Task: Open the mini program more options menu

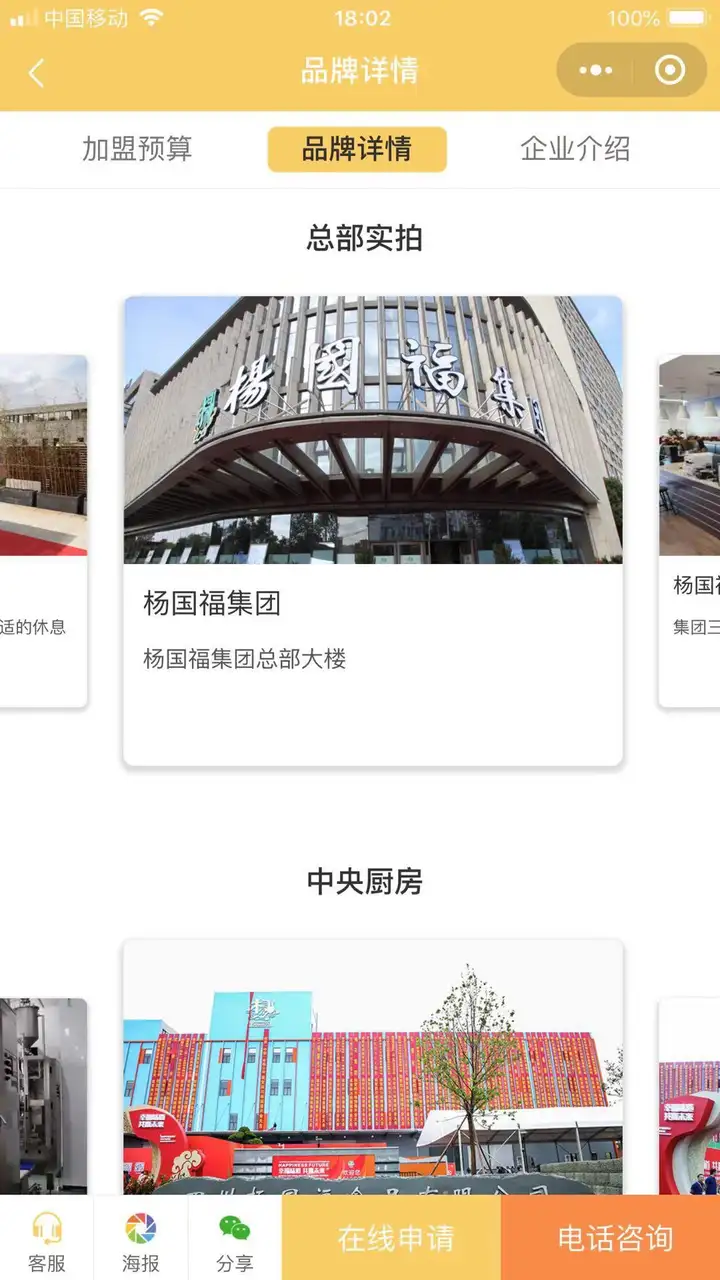Action: [596, 70]
